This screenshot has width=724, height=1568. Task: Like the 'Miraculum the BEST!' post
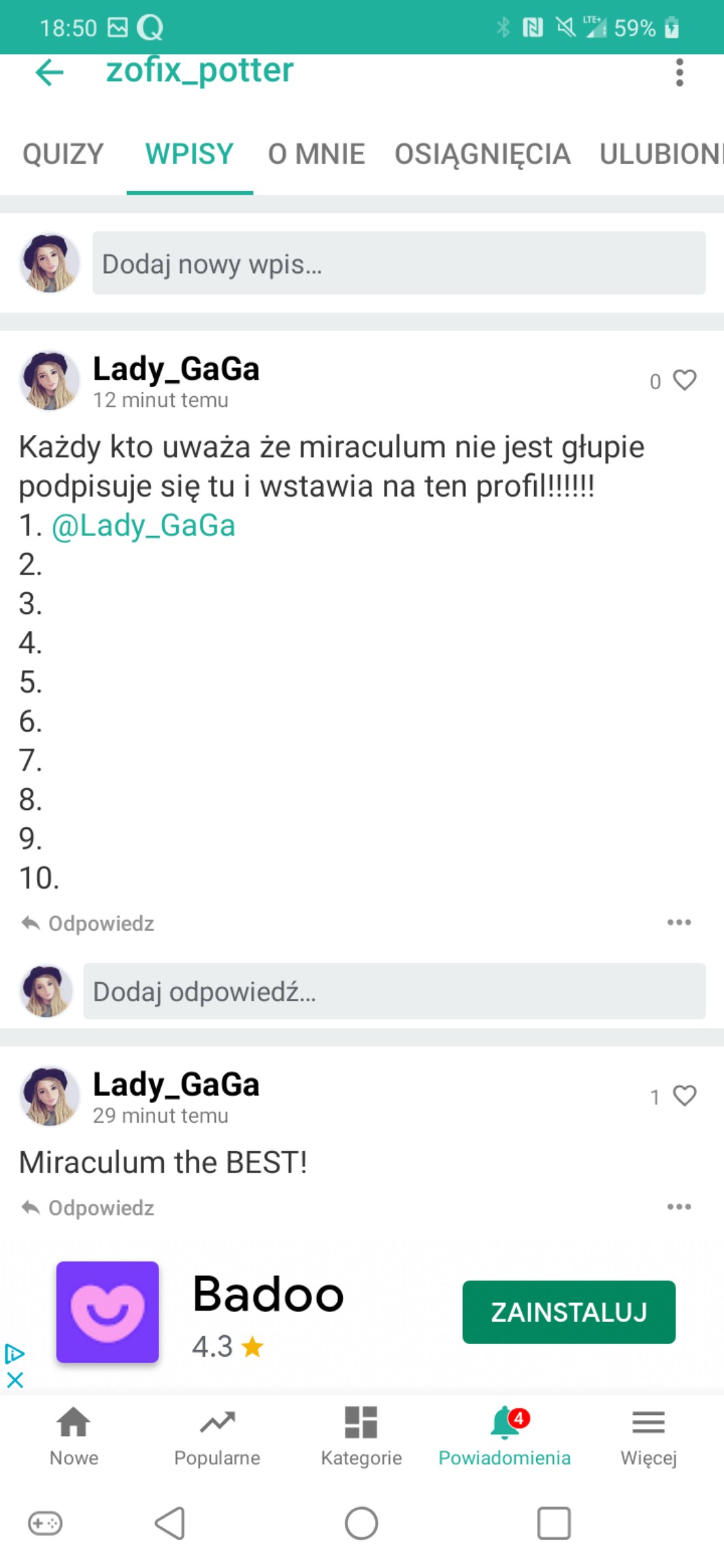tap(684, 1095)
